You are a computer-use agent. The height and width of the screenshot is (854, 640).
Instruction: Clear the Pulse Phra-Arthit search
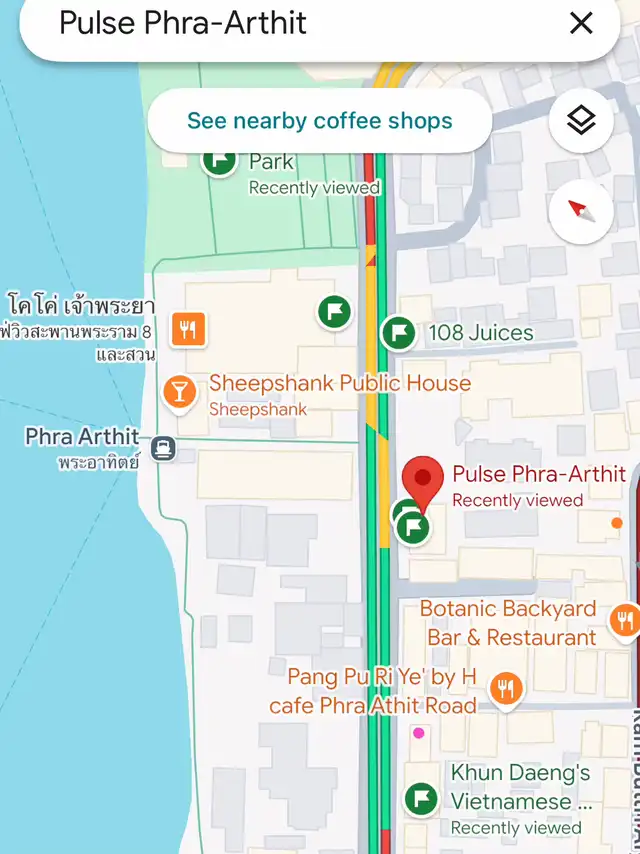tap(581, 23)
